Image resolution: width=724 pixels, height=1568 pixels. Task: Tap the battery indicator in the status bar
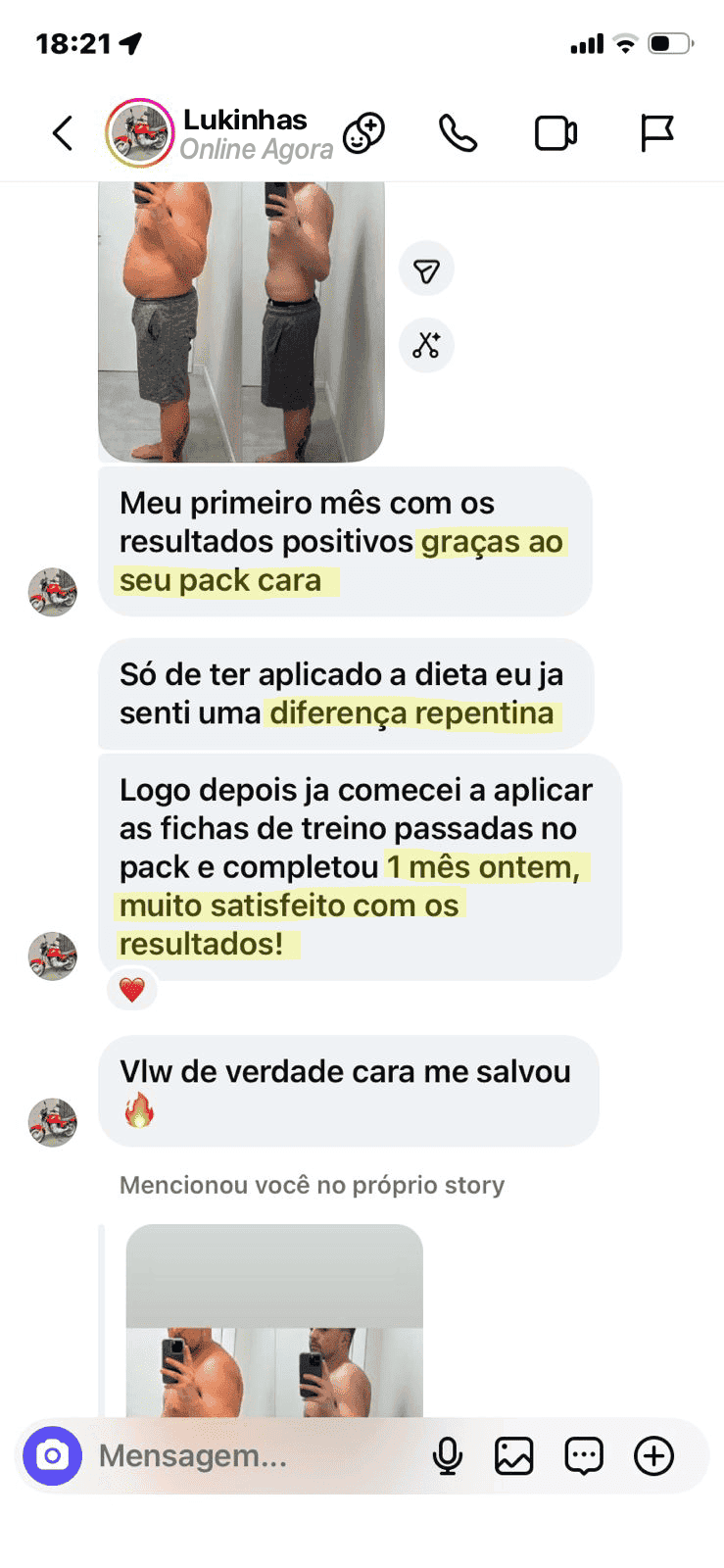670,42
